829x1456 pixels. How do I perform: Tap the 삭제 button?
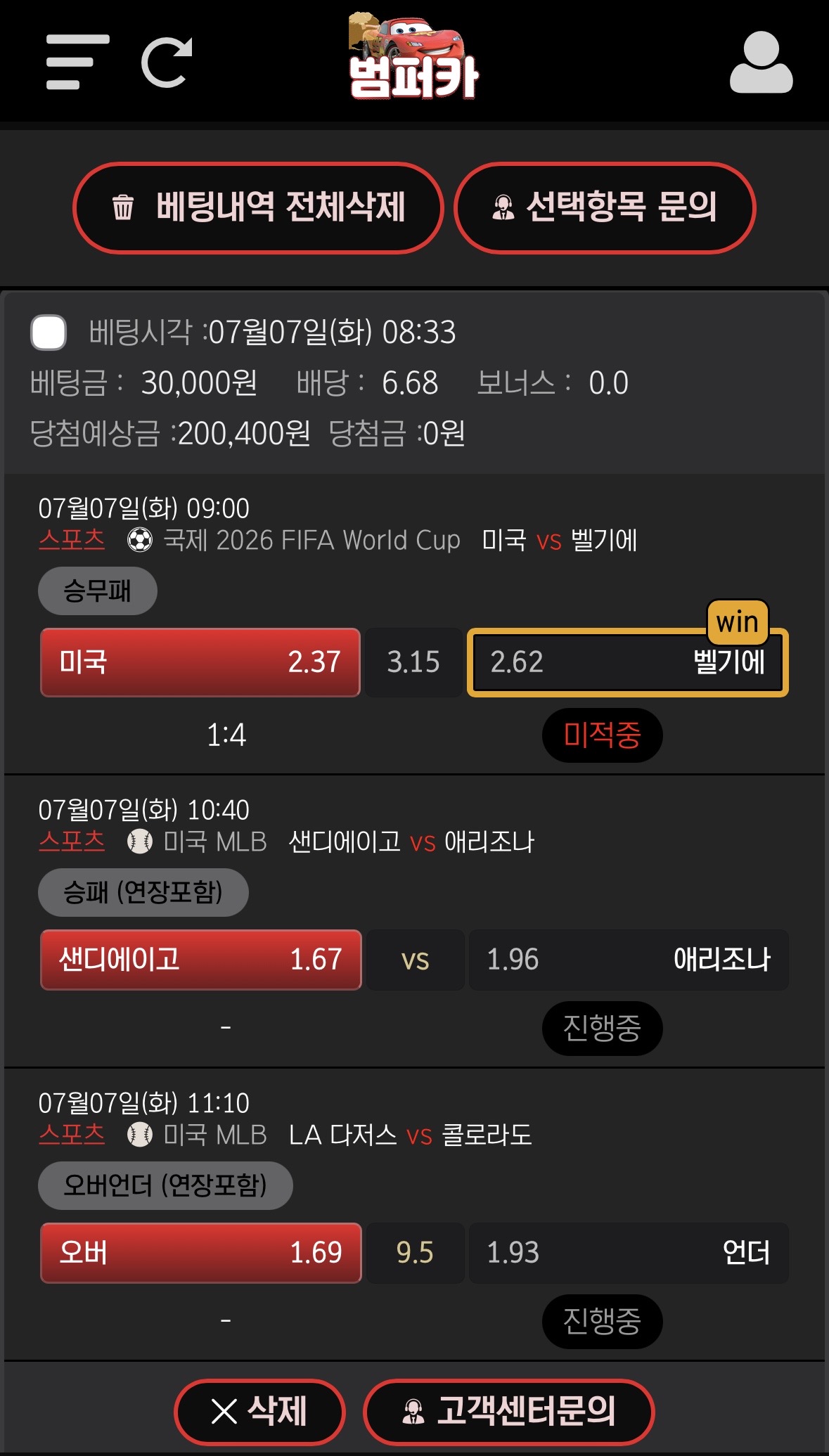tap(259, 1411)
